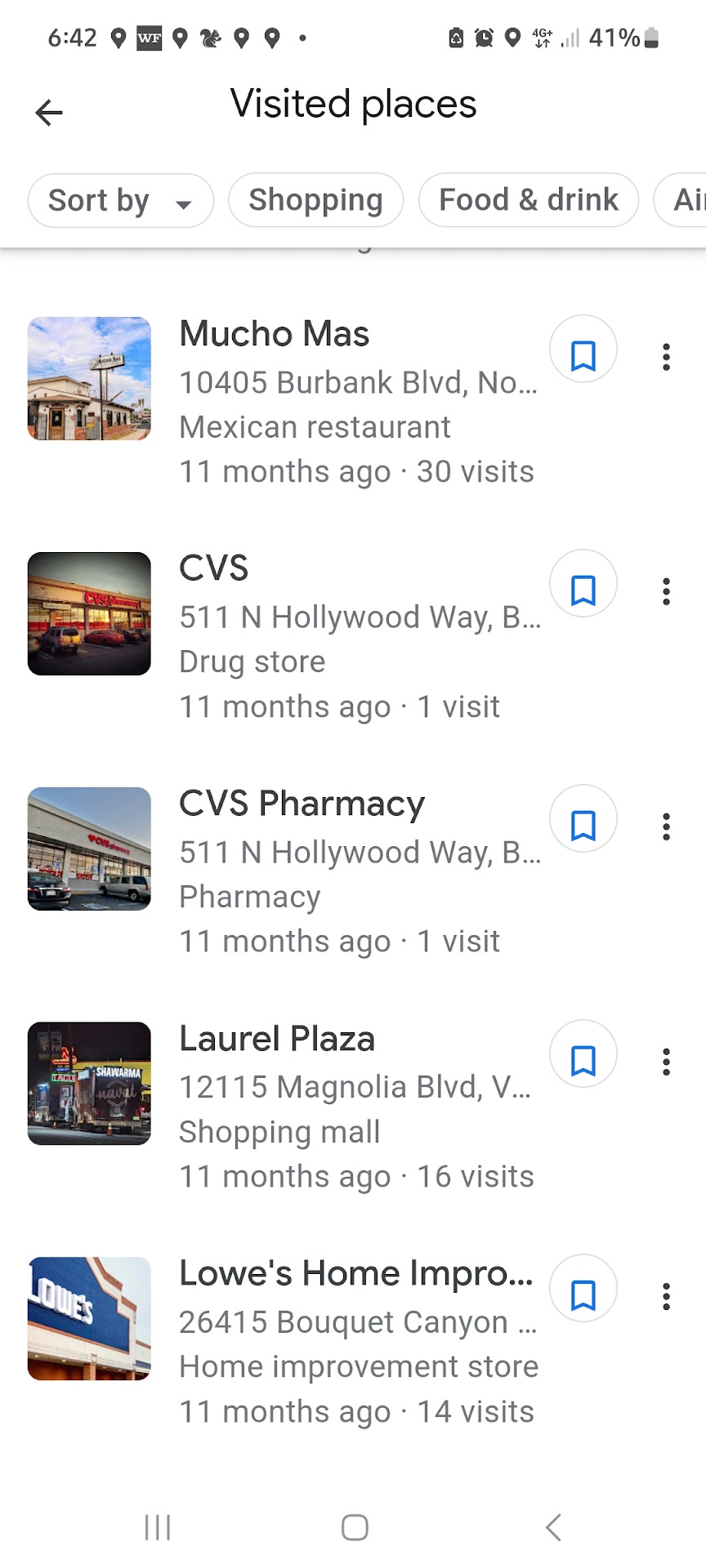Open more options for Mucho Mas
Image resolution: width=706 pixels, height=1568 pixels.
coord(667,357)
